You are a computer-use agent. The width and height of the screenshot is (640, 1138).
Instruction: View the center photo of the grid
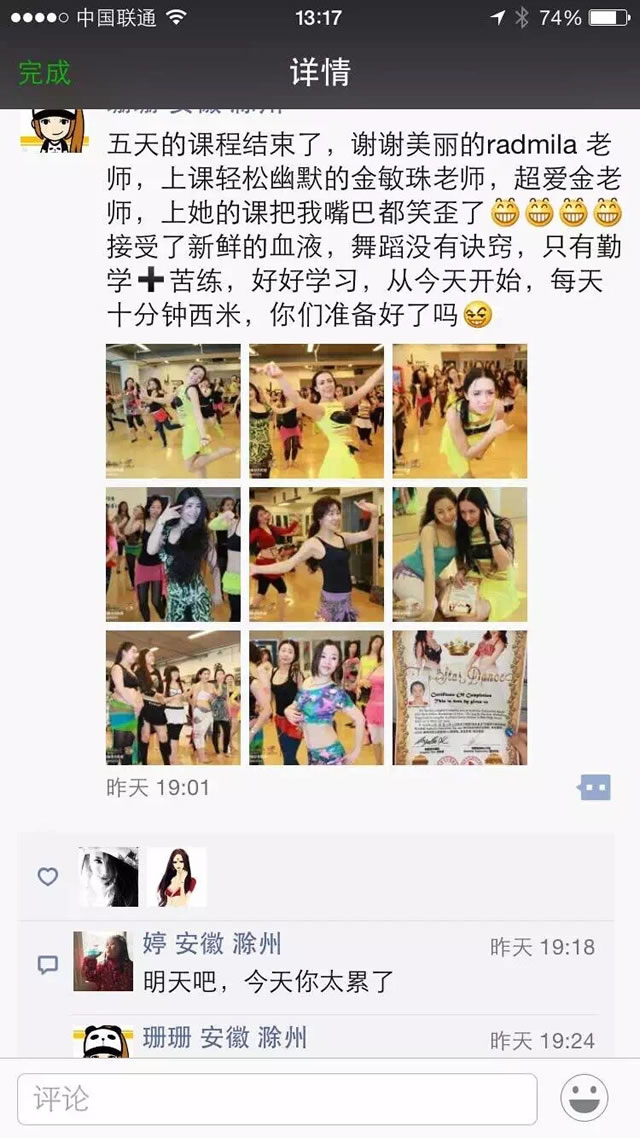pyautogui.click(x=316, y=554)
